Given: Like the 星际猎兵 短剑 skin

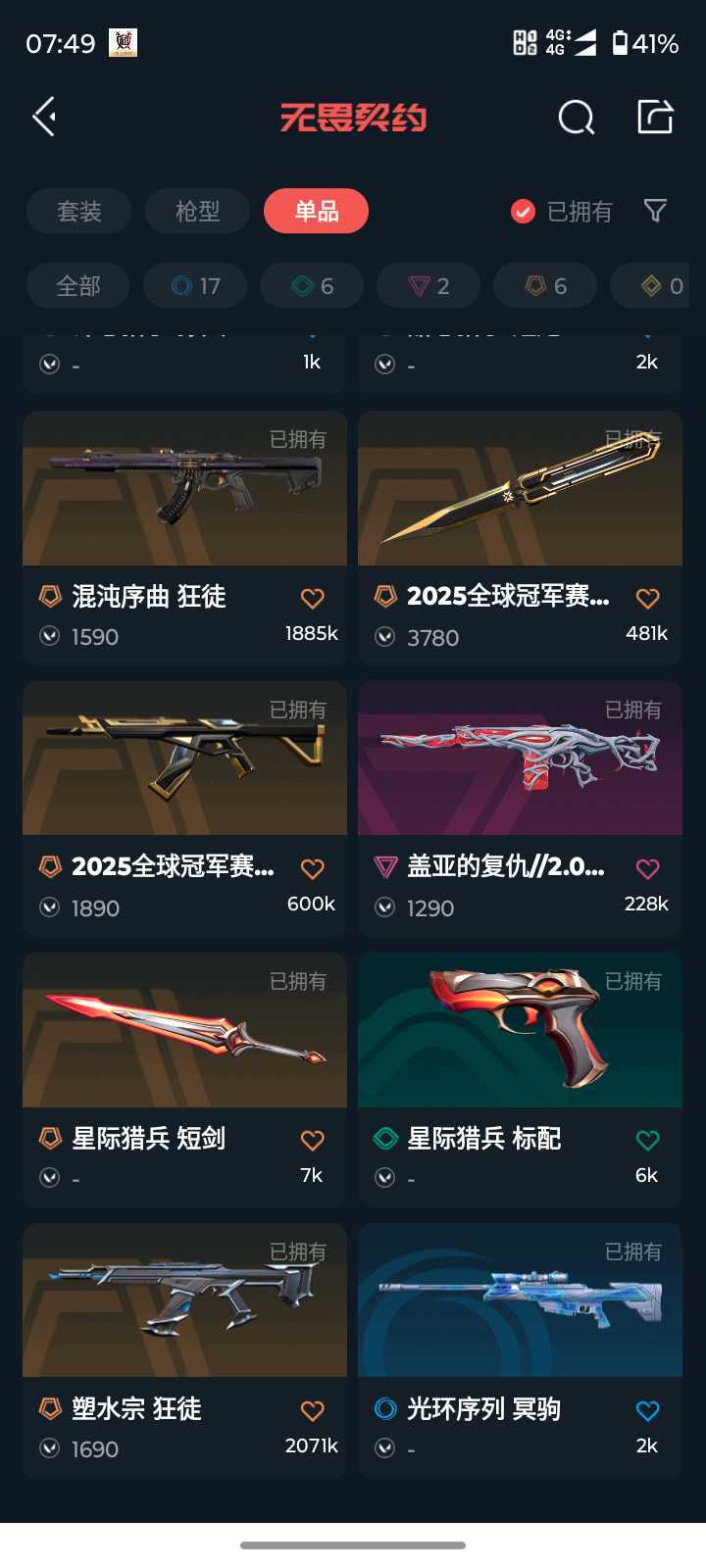Looking at the screenshot, I should [312, 1140].
